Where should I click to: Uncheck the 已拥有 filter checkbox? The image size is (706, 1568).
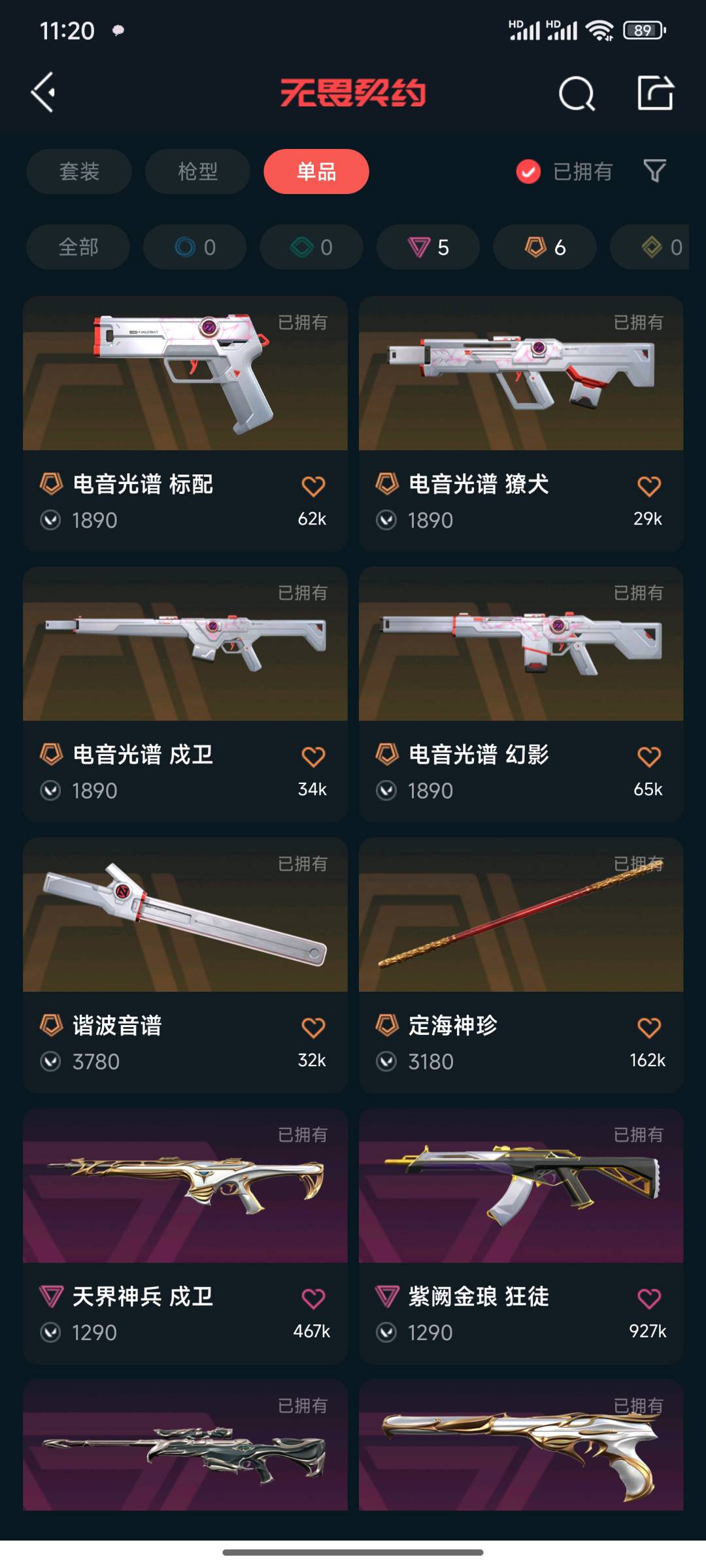point(528,172)
